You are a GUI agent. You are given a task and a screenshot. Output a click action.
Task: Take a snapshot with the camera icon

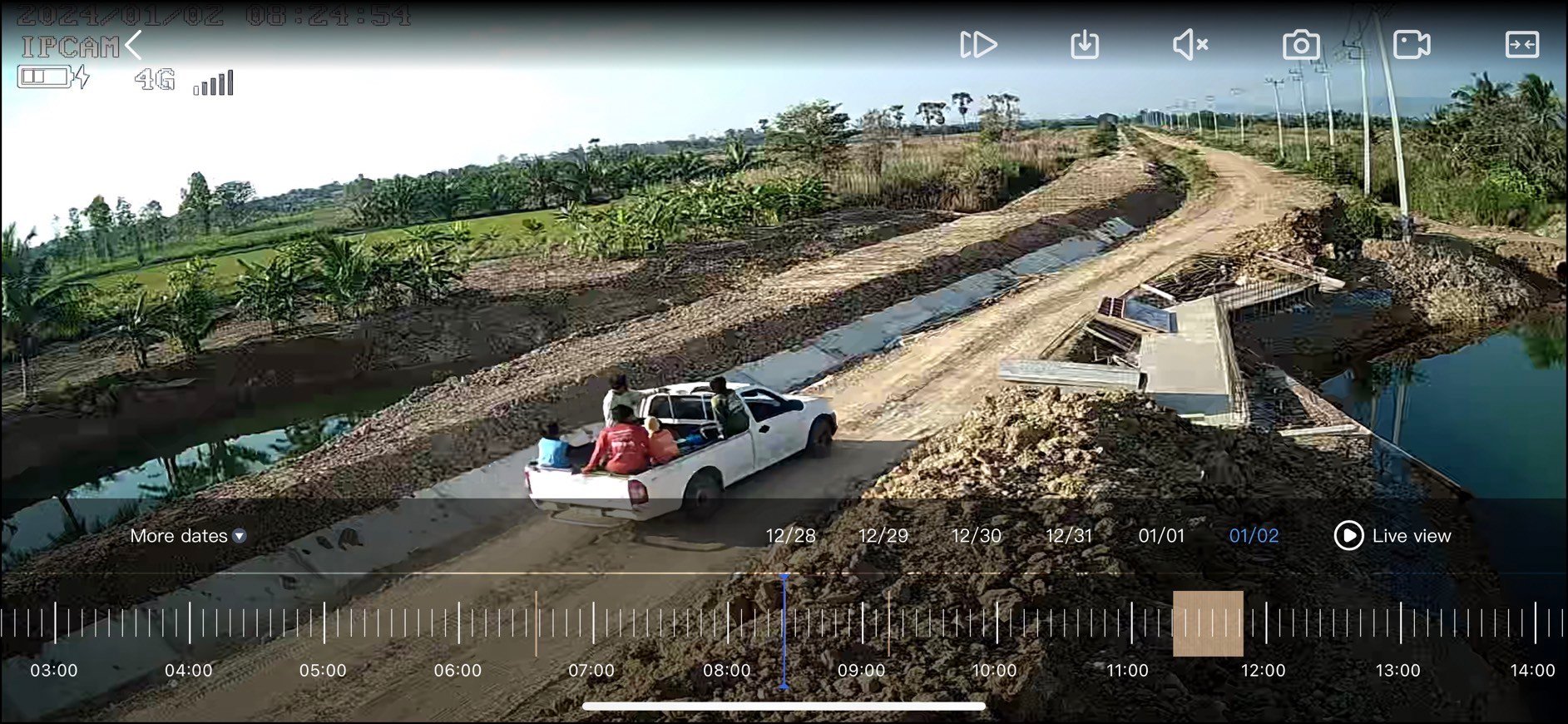1301,45
